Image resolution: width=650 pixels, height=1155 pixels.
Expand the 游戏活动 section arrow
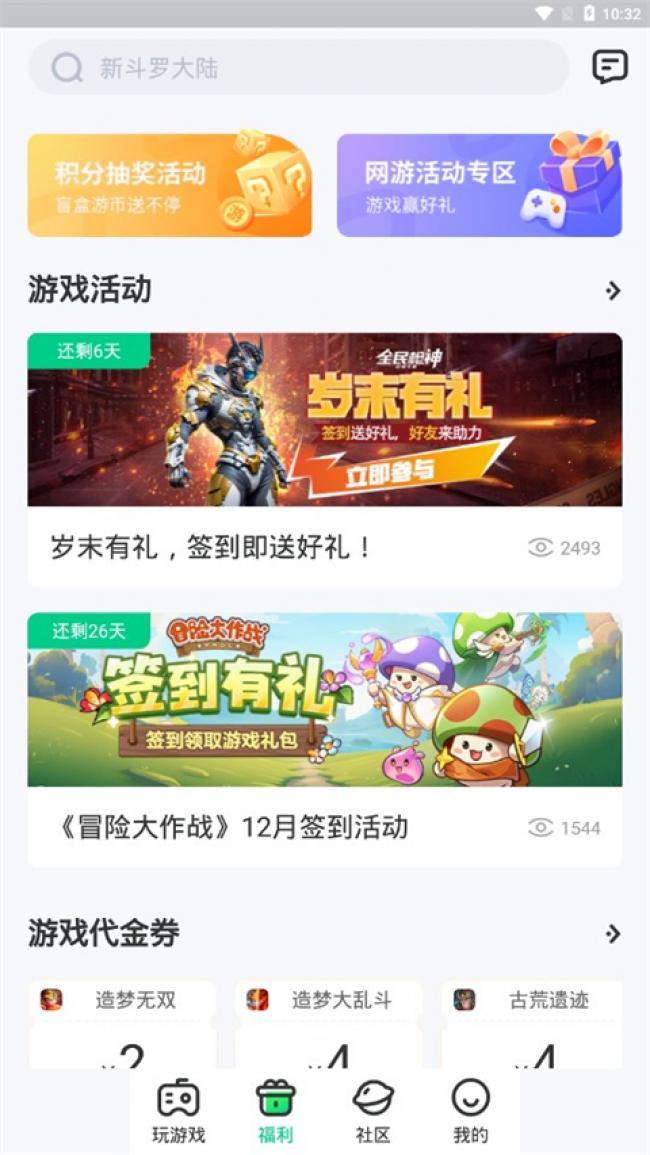tap(613, 291)
